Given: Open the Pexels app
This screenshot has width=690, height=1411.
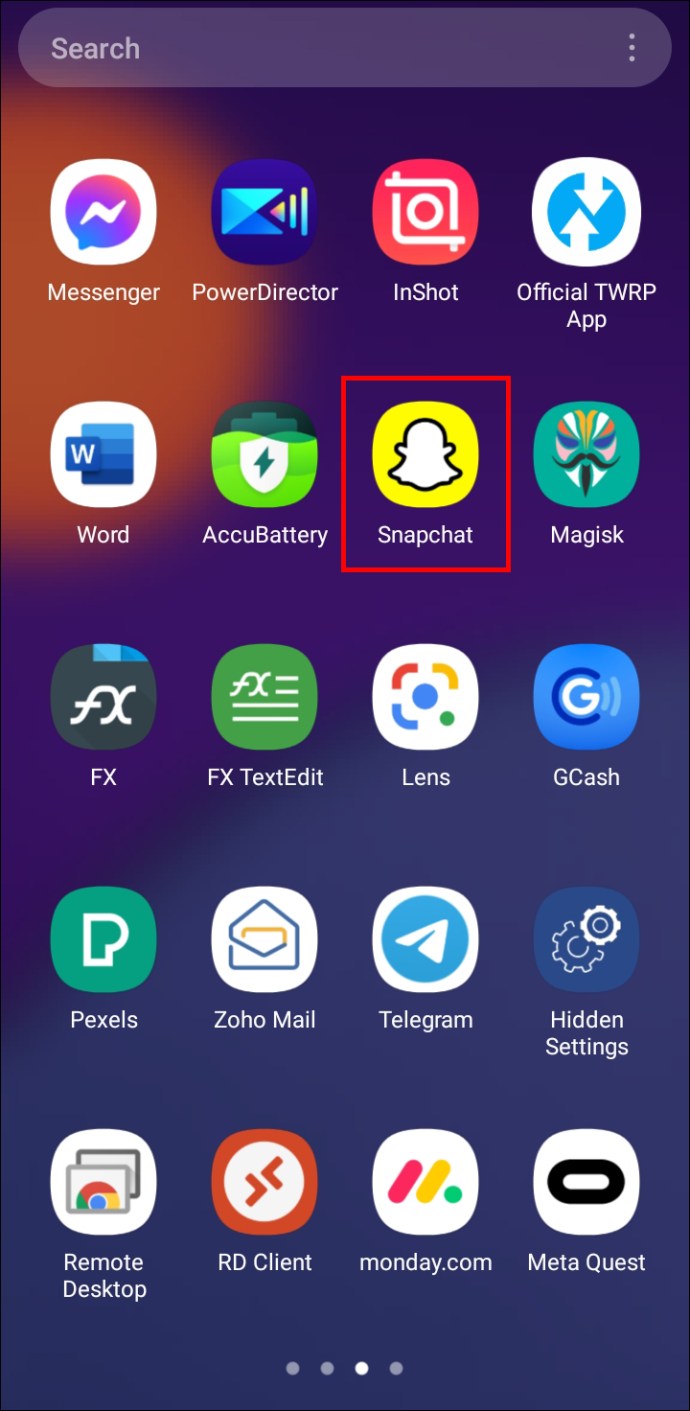Looking at the screenshot, I should pyautogui.click(x=104, y=940).
